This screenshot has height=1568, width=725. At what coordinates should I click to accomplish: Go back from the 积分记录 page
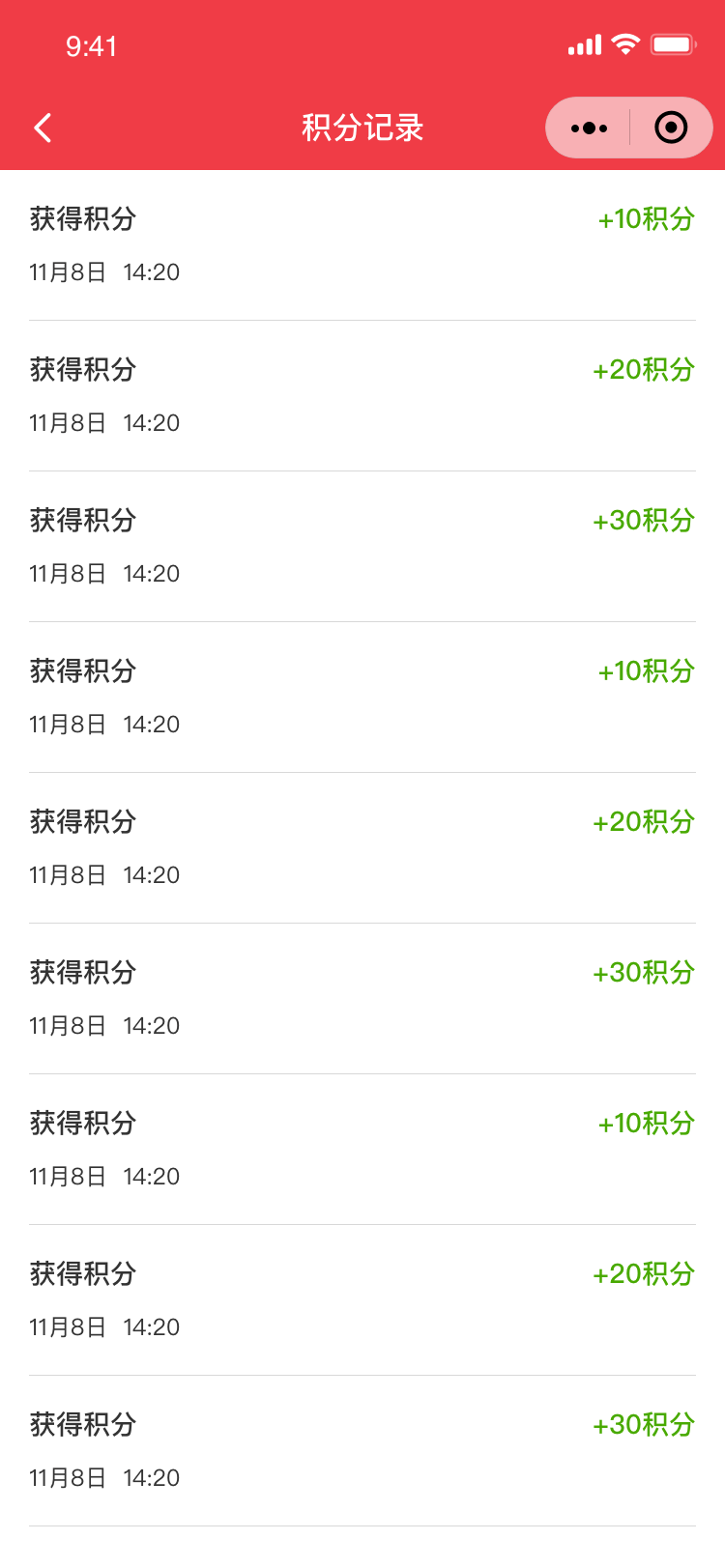[x=43, y=128]
